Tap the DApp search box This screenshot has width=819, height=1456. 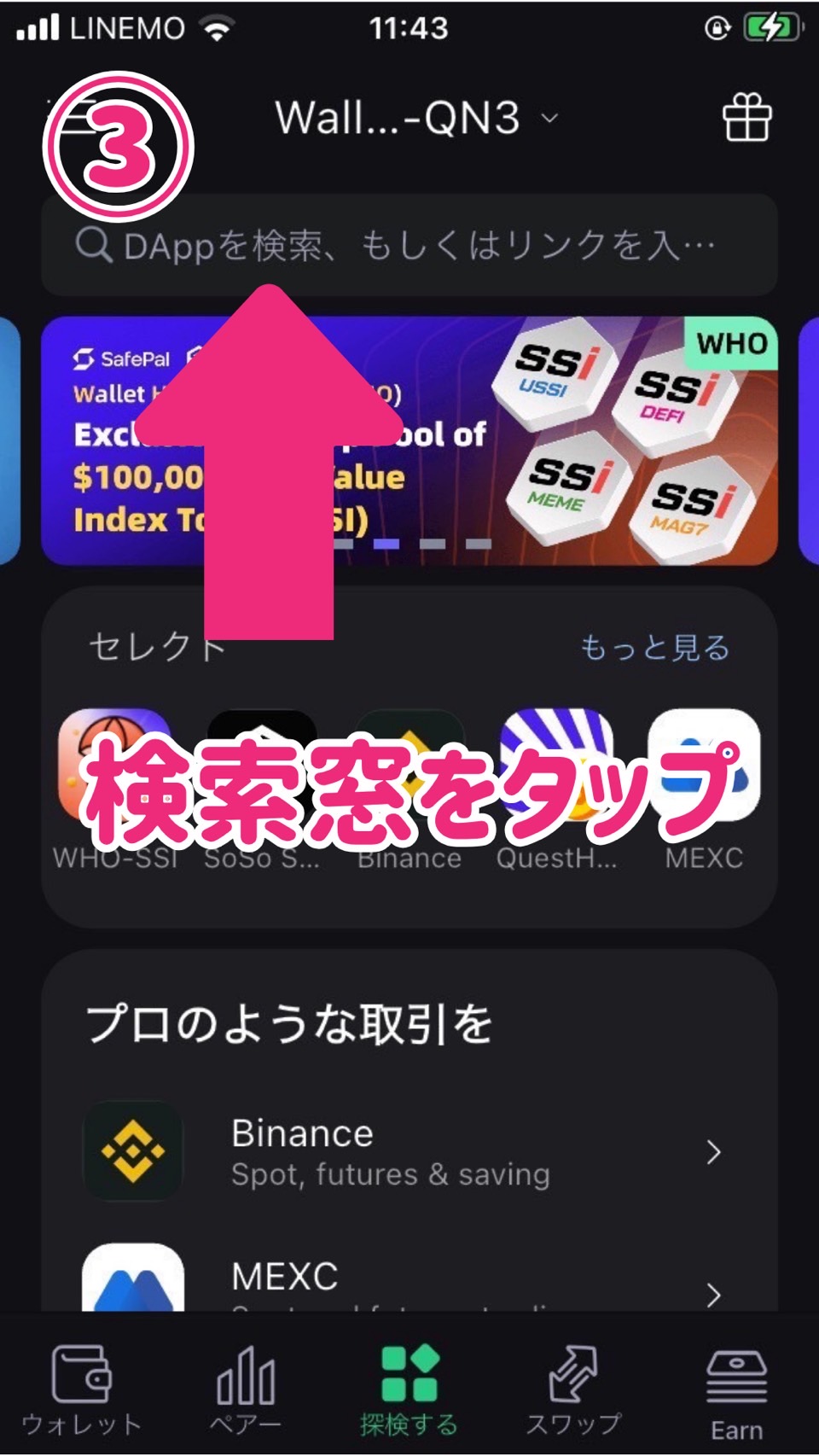[x=409, y=246]
